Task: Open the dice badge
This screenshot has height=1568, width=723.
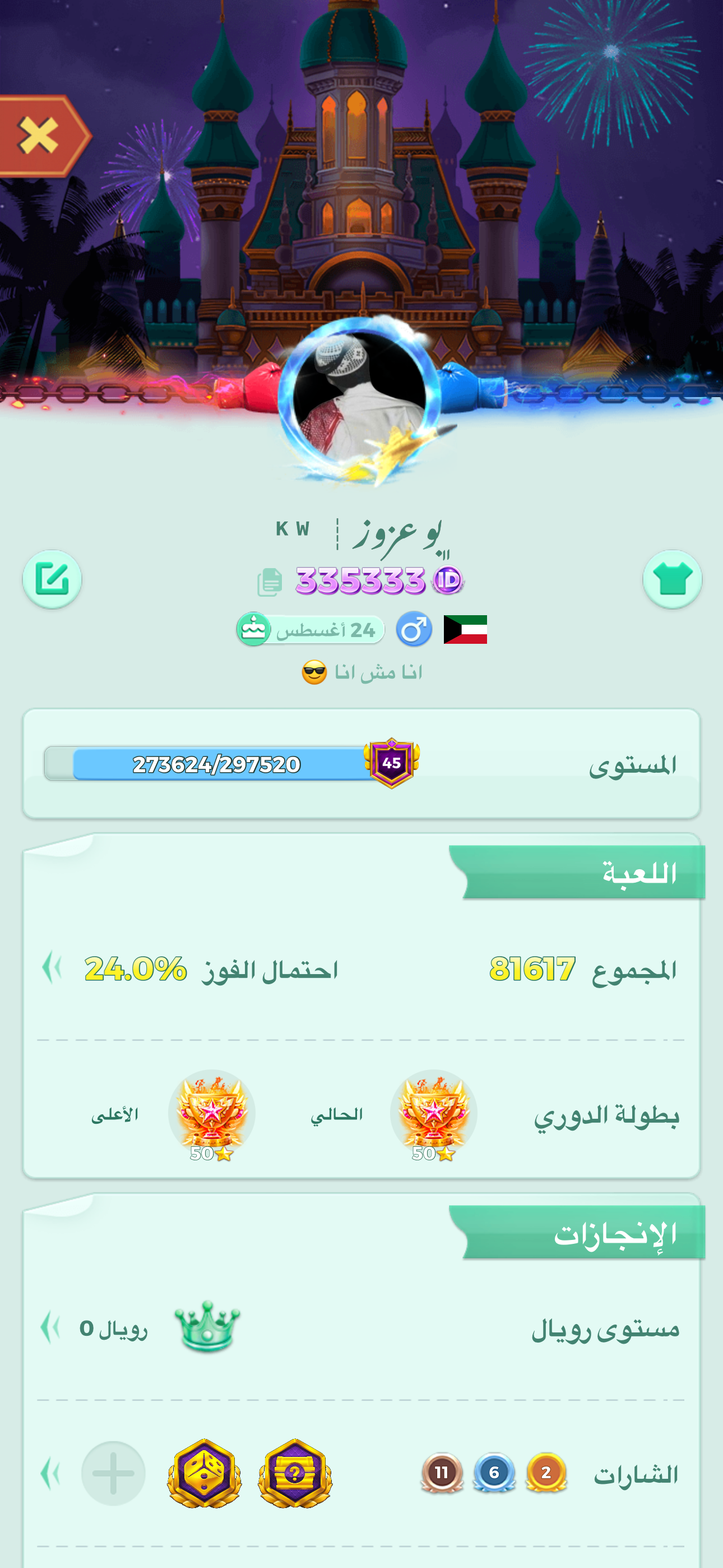Action: (x=205, y=1473)
